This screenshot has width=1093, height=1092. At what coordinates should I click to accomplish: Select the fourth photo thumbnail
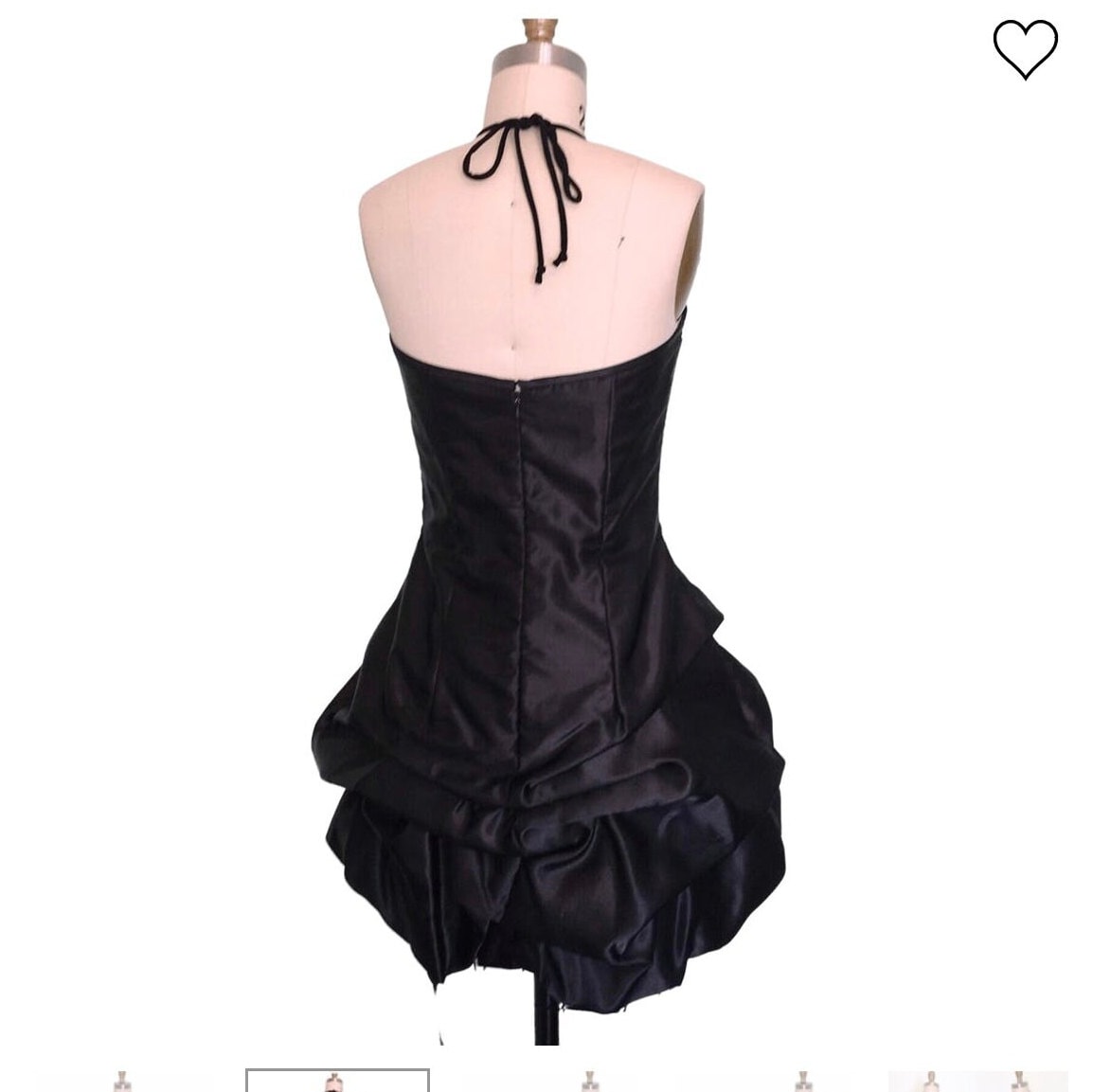pos(803,1081)
